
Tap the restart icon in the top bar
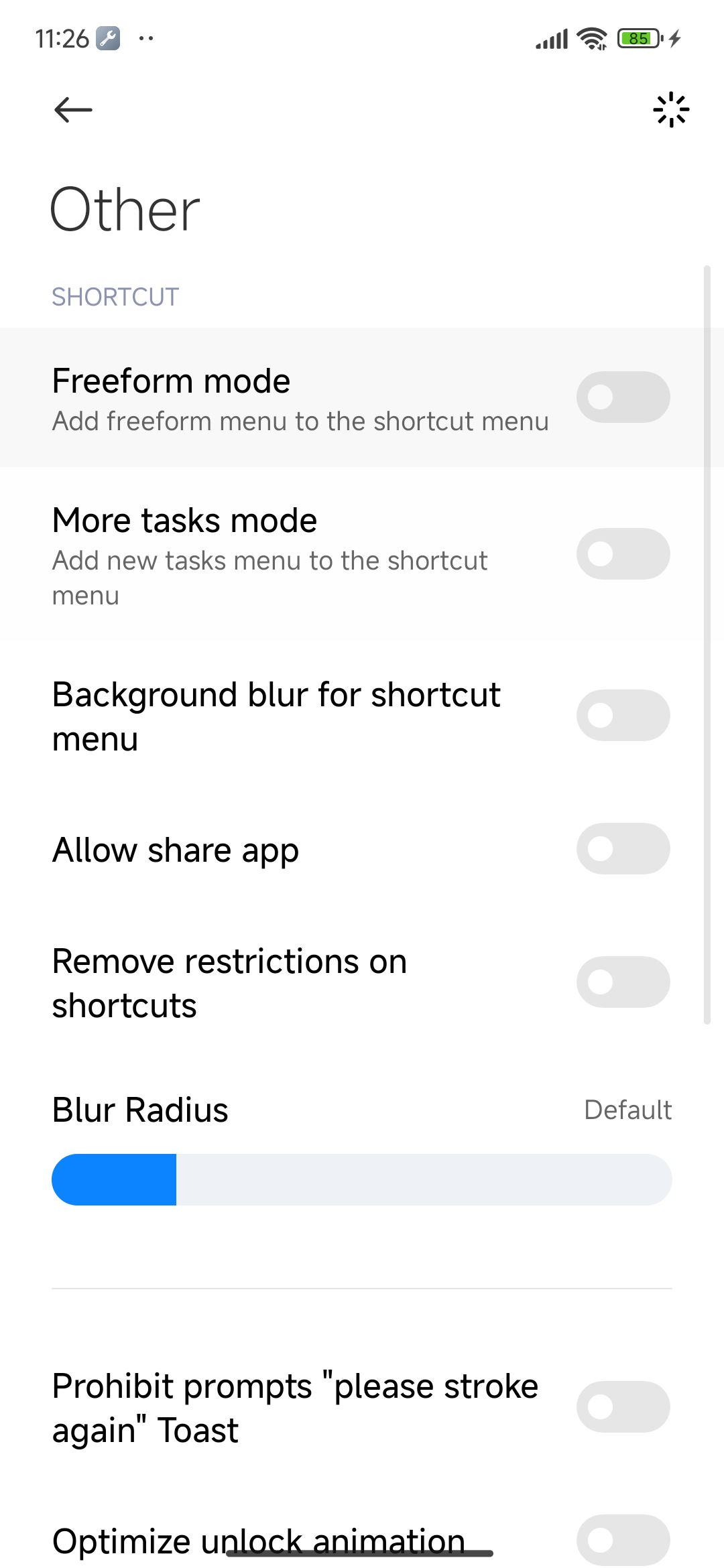tap(671, 110)
